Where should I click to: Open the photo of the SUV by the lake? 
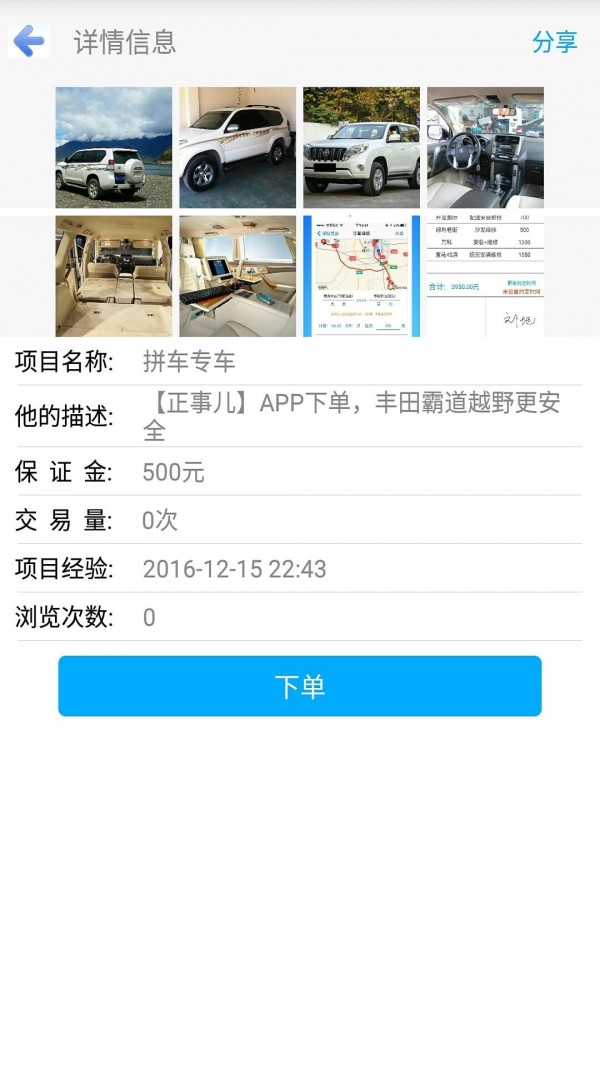[114, 147]
